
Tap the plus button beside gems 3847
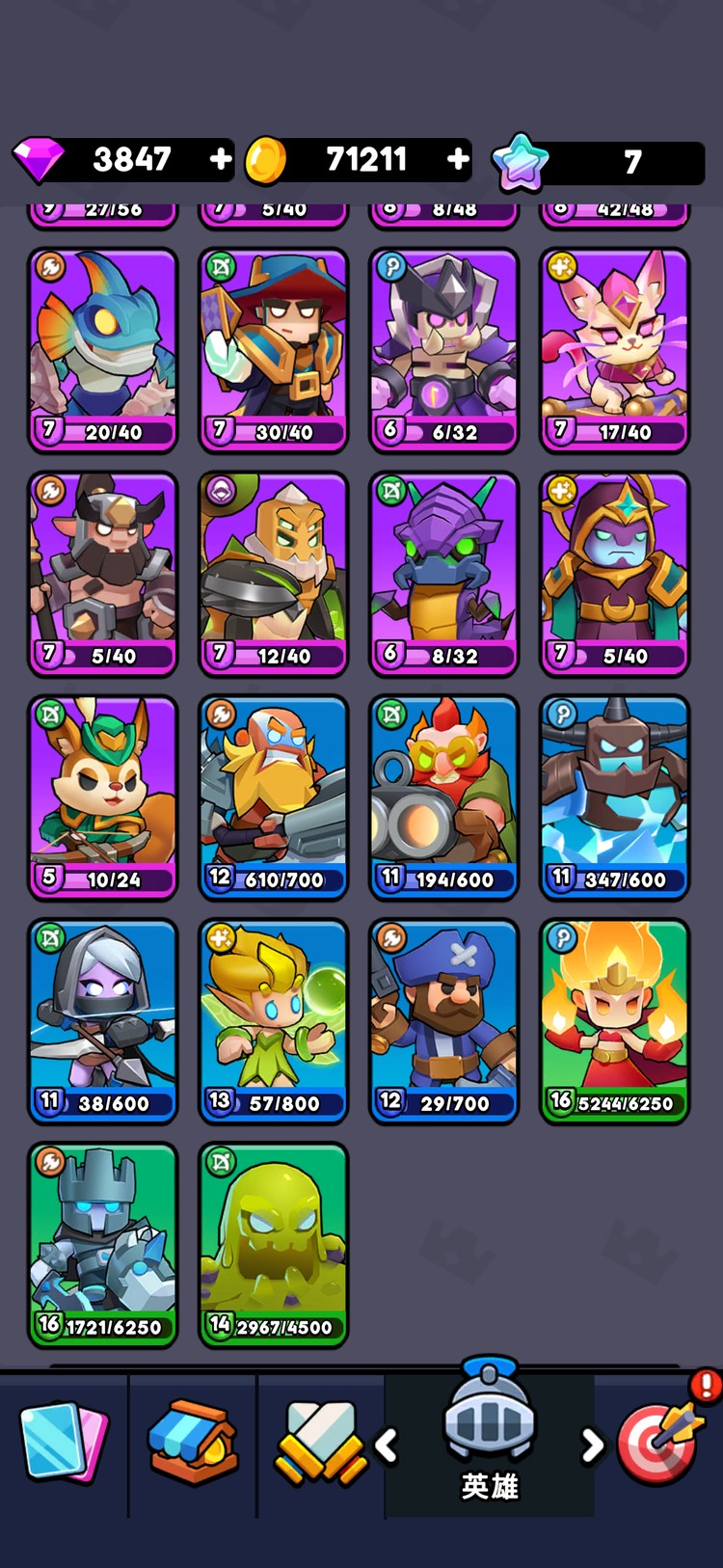tap(221, 159)
